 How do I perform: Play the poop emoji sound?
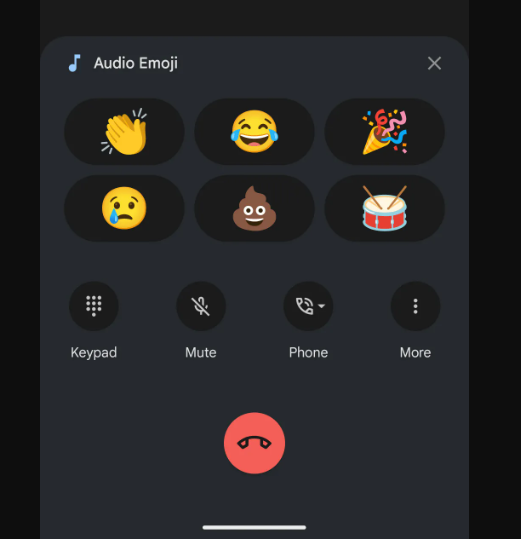click(254, 208)
